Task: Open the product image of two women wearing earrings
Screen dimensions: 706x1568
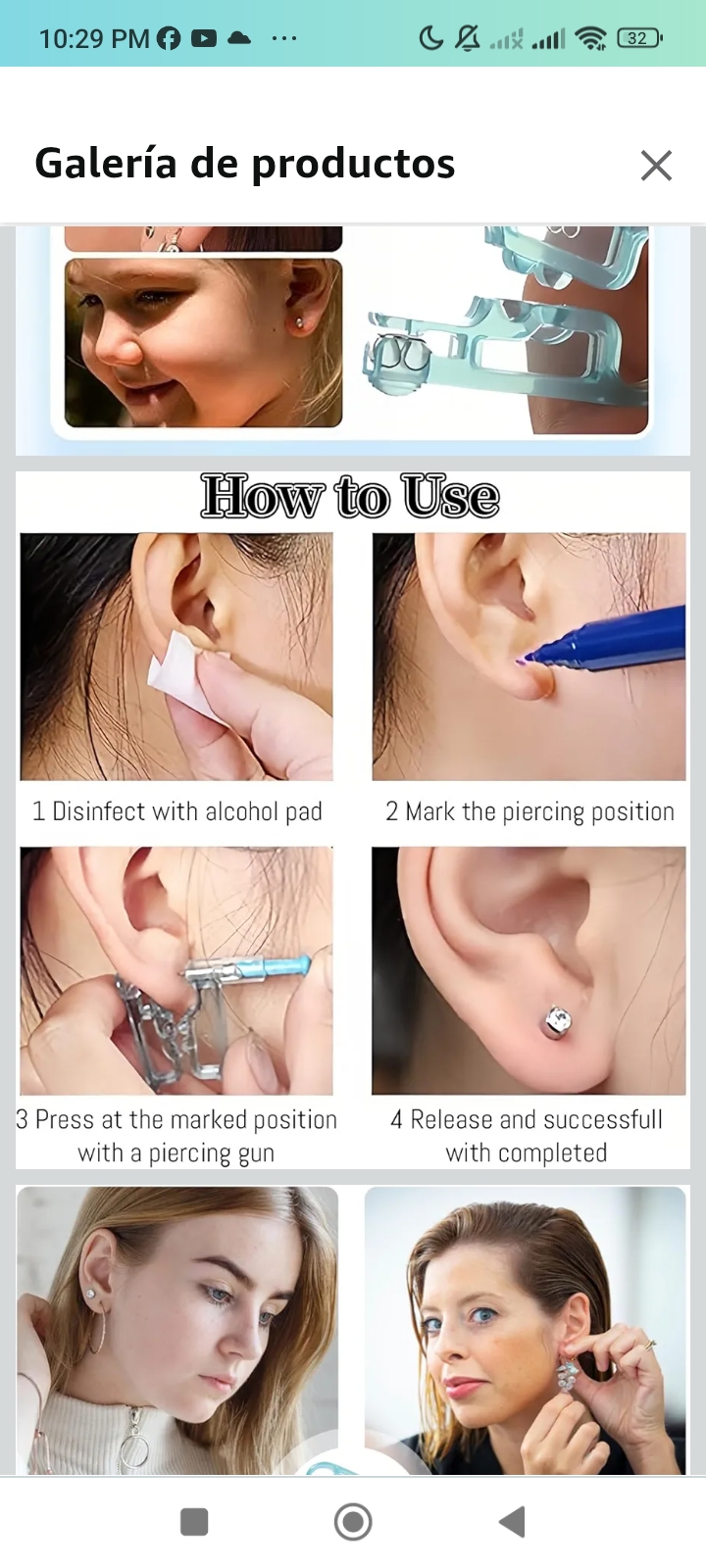Action: pyautogui.click(x=353, y=1329)
